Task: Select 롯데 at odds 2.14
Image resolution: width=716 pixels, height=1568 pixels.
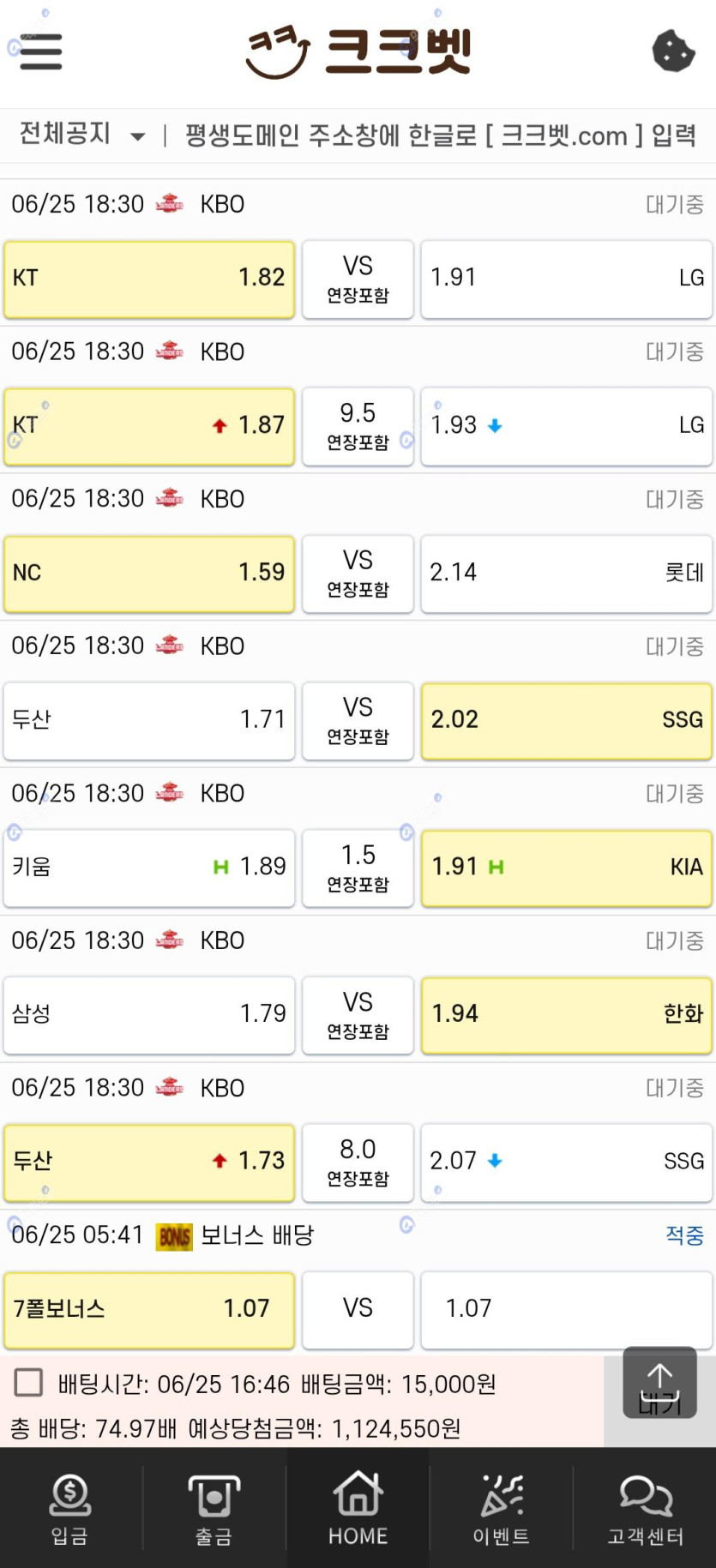Action: (567, 574)
